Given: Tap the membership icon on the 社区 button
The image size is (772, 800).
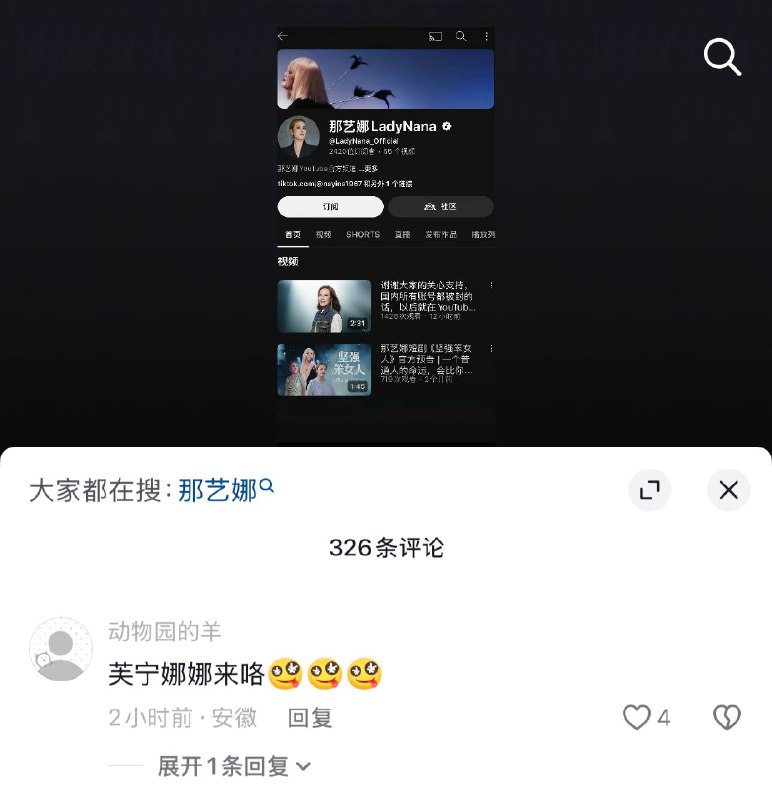Looking at the screenshot, I should click(429, 206).
